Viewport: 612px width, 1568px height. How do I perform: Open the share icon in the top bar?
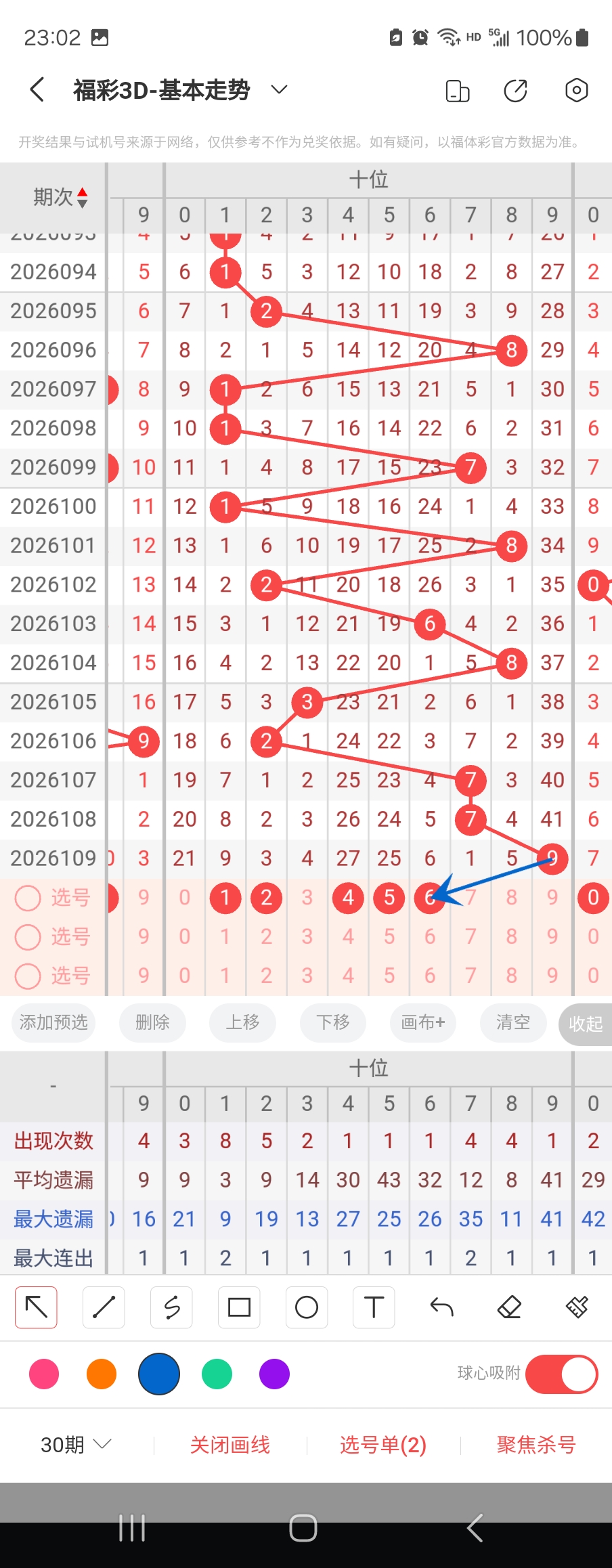click(x=515, y=90)
